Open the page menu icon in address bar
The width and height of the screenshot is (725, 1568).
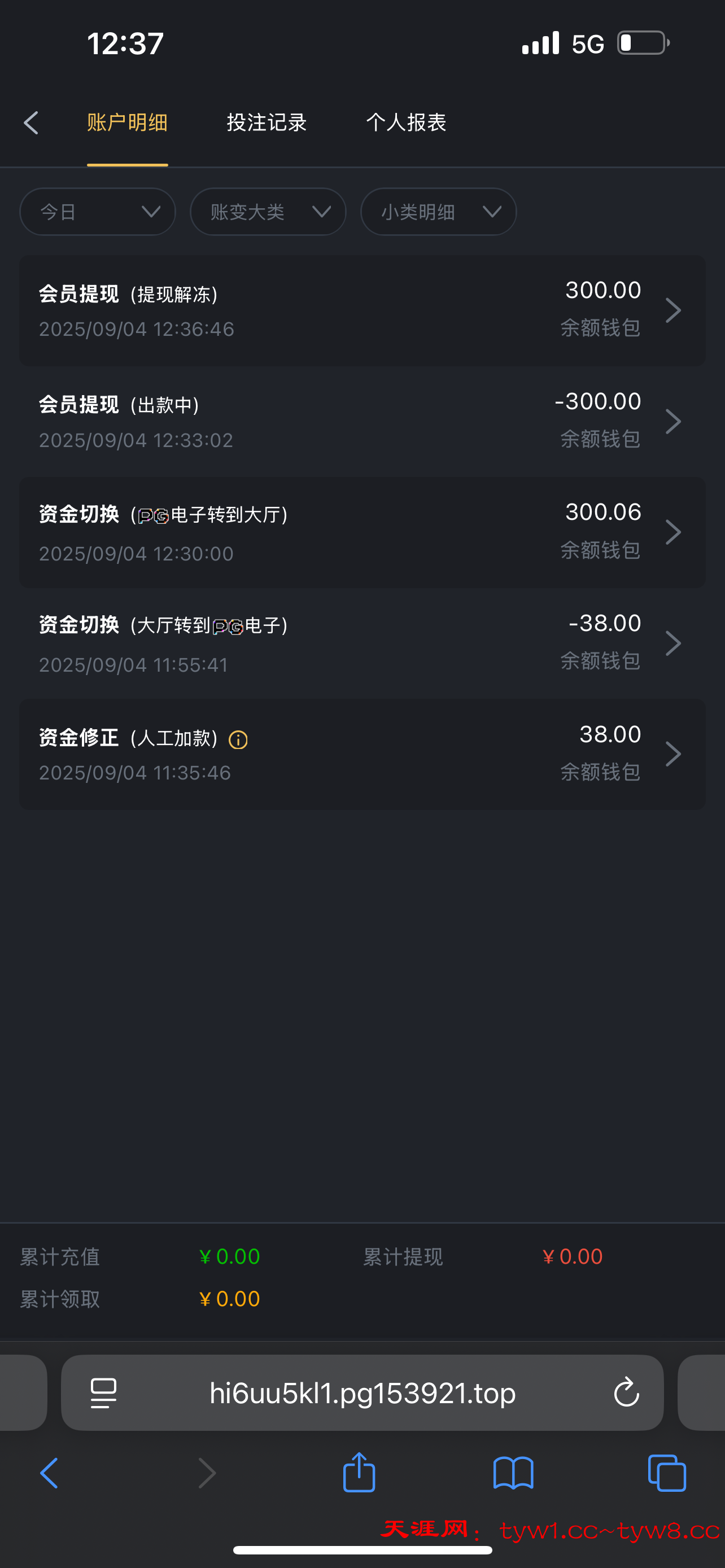[103, 1392]
